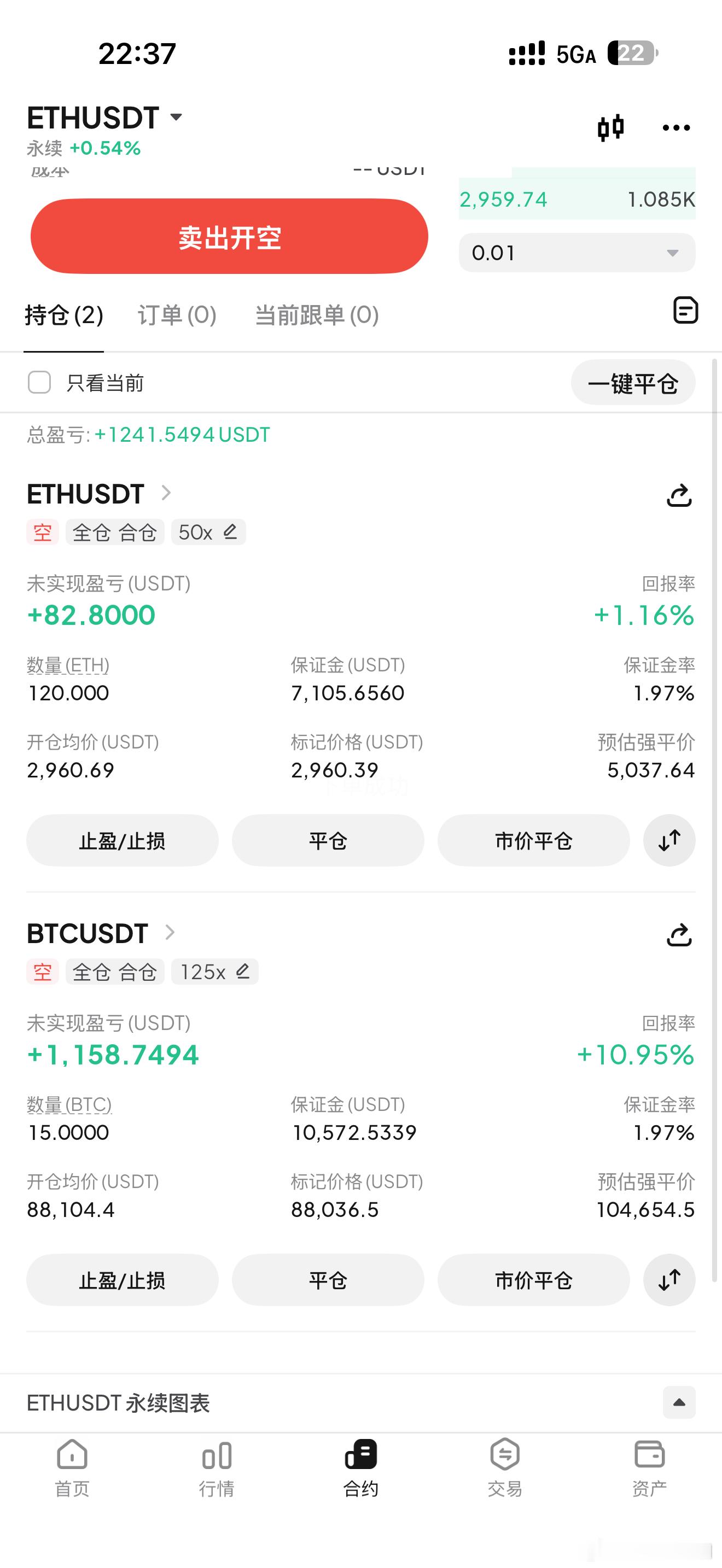Share the BTCUSDT position card

tap(679, 935)
